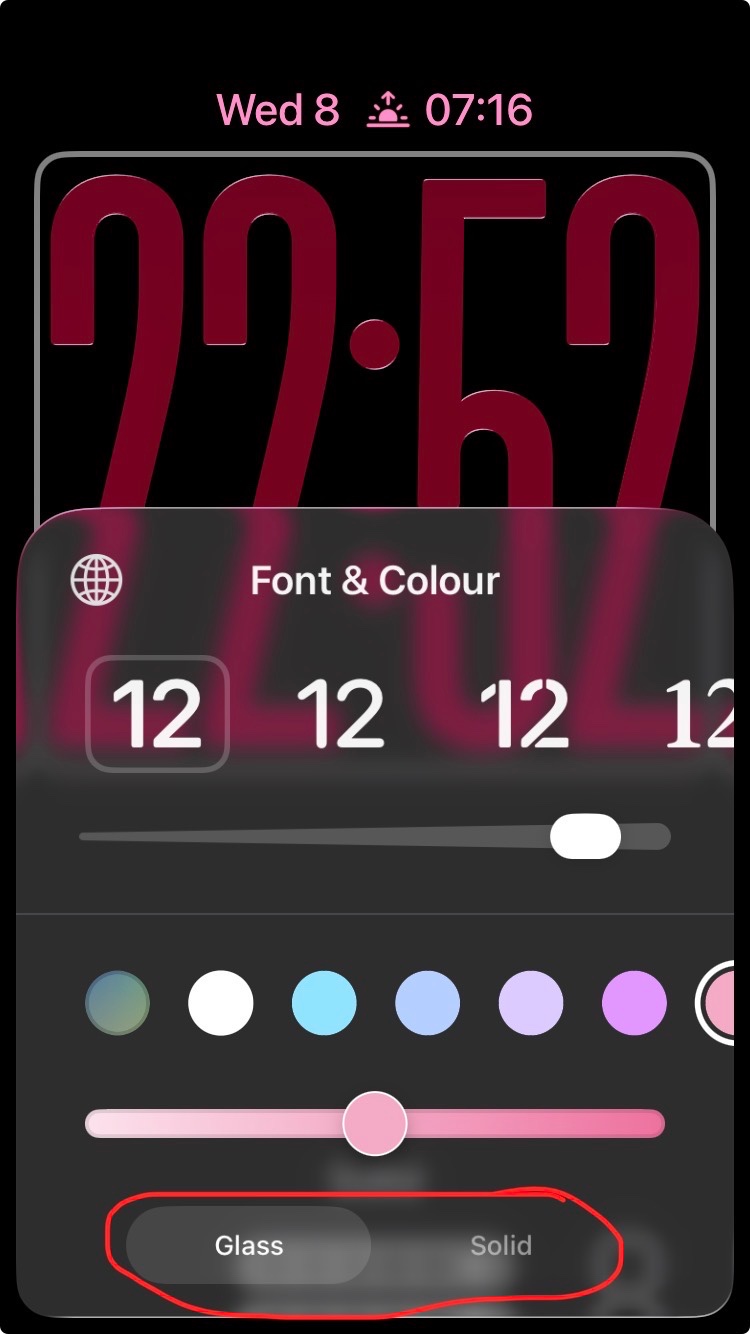Choose the lavender colour swatch

pyautogui.click(x=531, y=1002)
